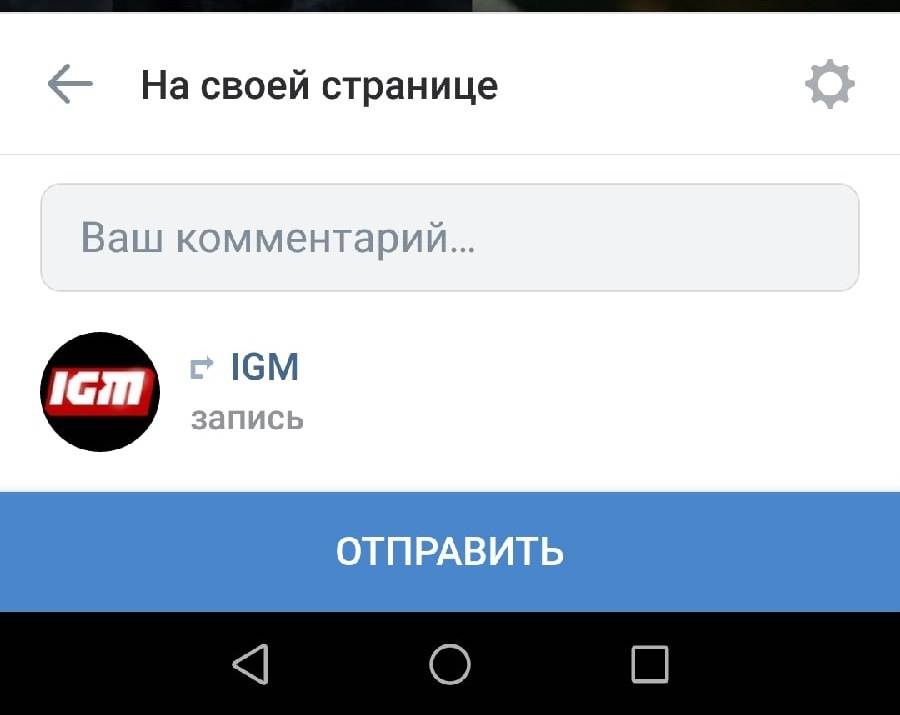
Task: Tap the system back button
Action: pos(251,663)
